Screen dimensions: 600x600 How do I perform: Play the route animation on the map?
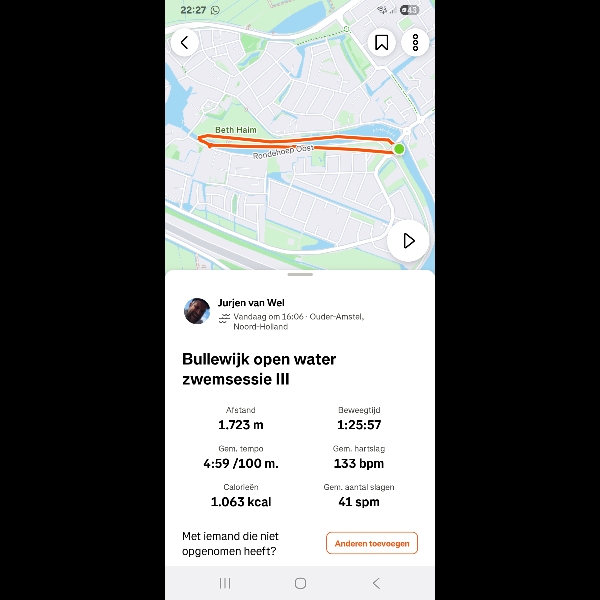pyautogui.click(x=408, y=241)
